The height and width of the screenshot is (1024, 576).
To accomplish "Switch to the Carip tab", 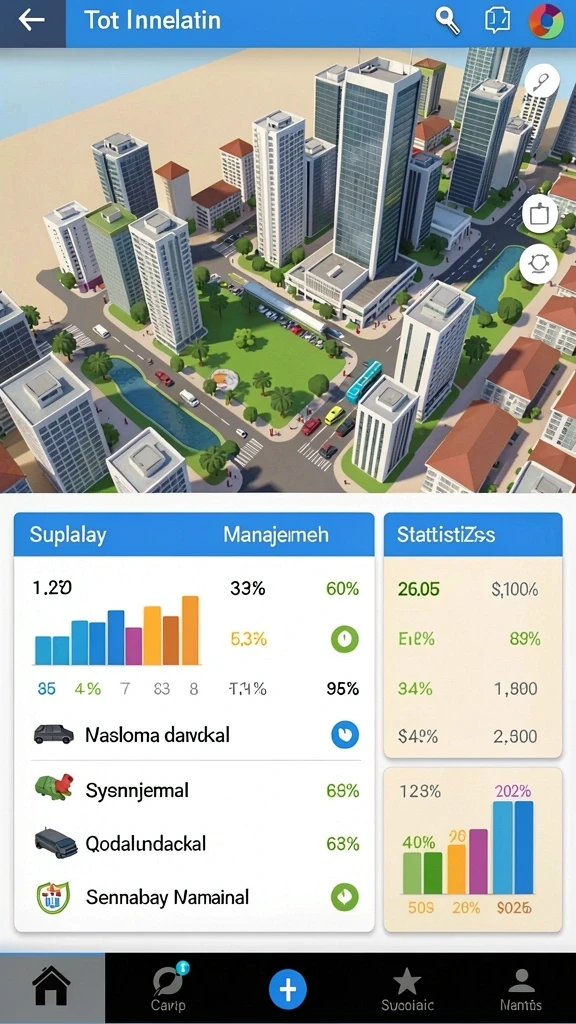I will (x=169, y=988).
